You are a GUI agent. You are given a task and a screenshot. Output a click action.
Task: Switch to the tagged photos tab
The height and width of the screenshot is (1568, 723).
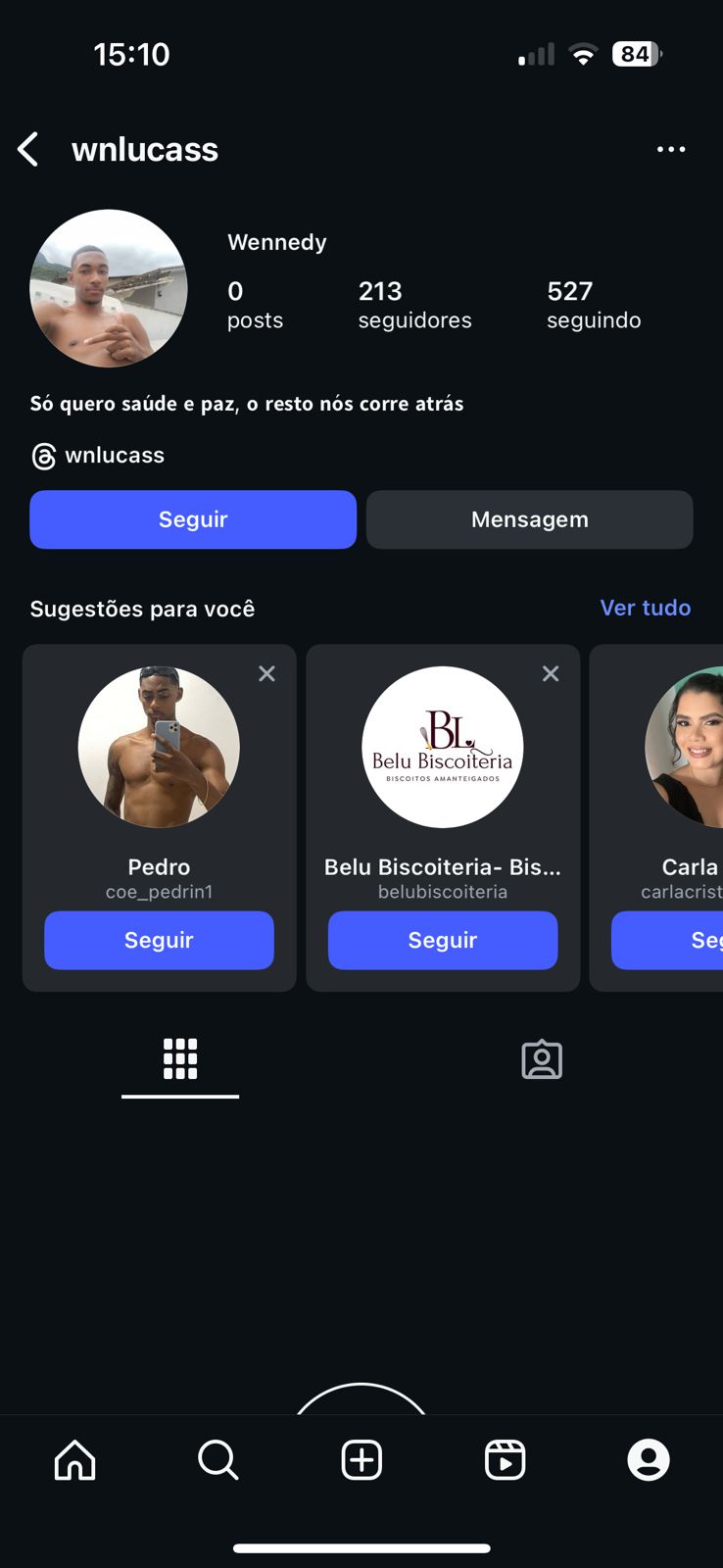click(x=542, y=1059)
